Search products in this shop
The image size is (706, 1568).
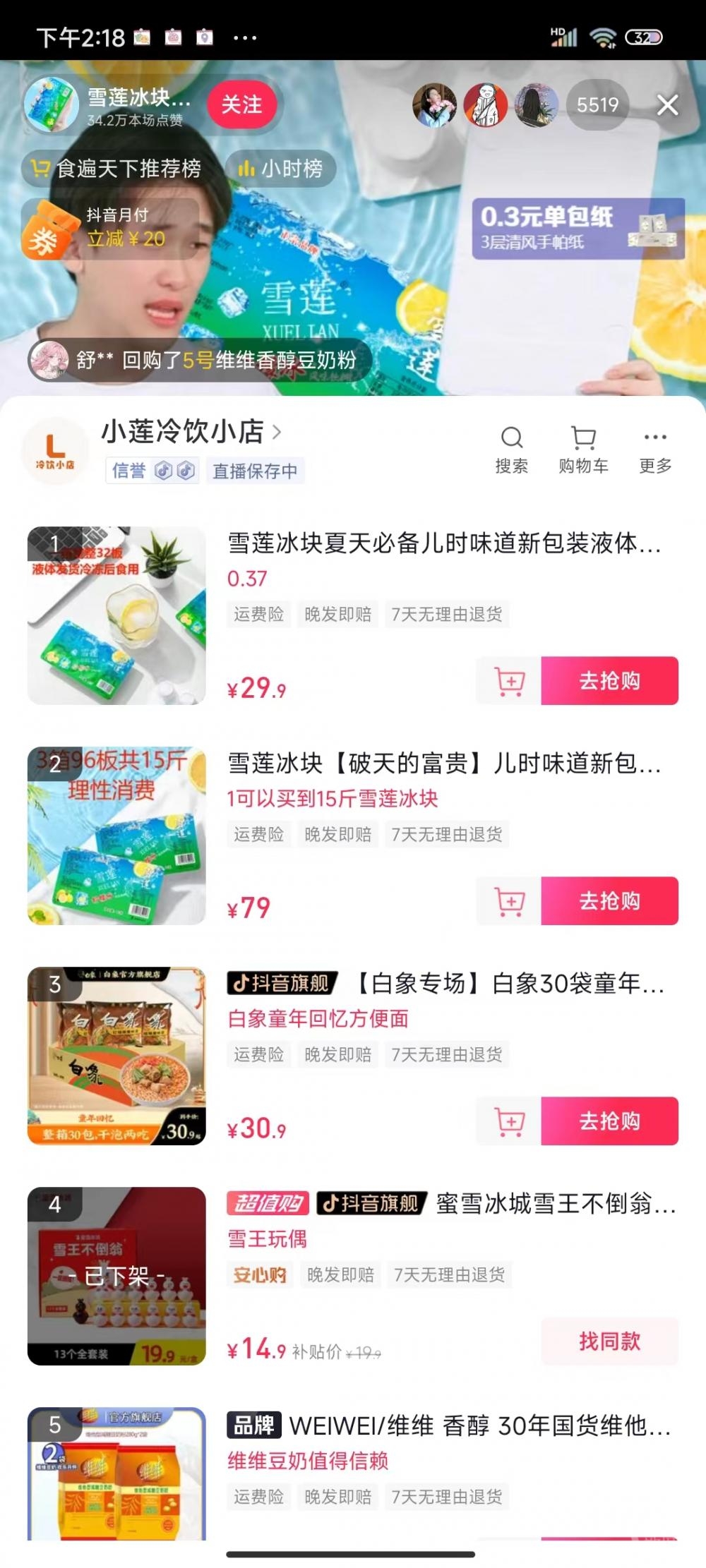click(511, 448)
